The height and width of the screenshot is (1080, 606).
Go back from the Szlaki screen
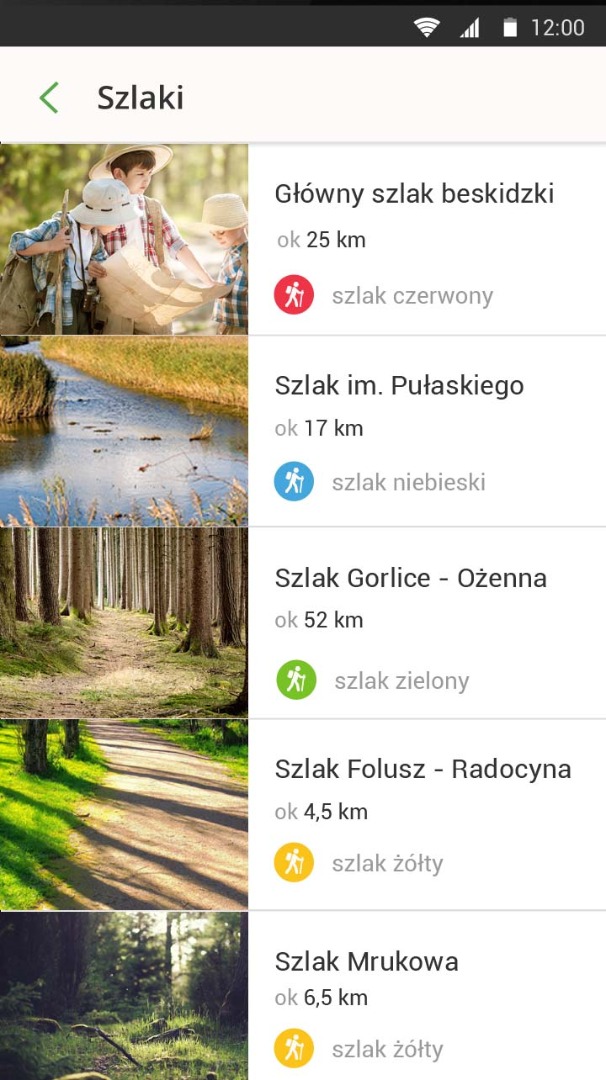pos(49,98)
